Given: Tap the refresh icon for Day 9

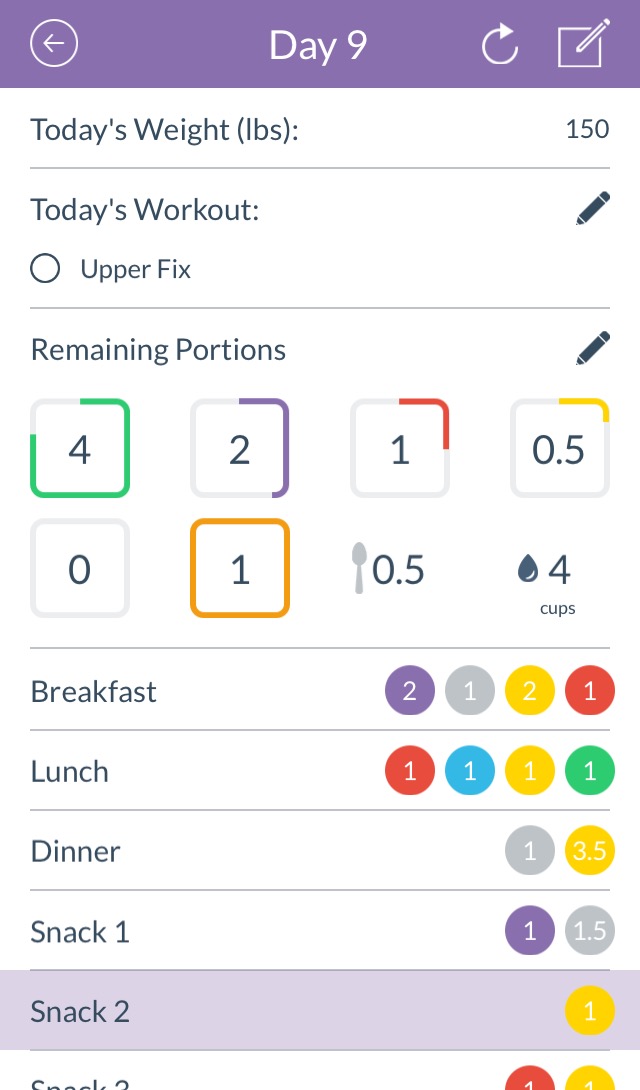Looking at the screenshot, I should (500, 44).
